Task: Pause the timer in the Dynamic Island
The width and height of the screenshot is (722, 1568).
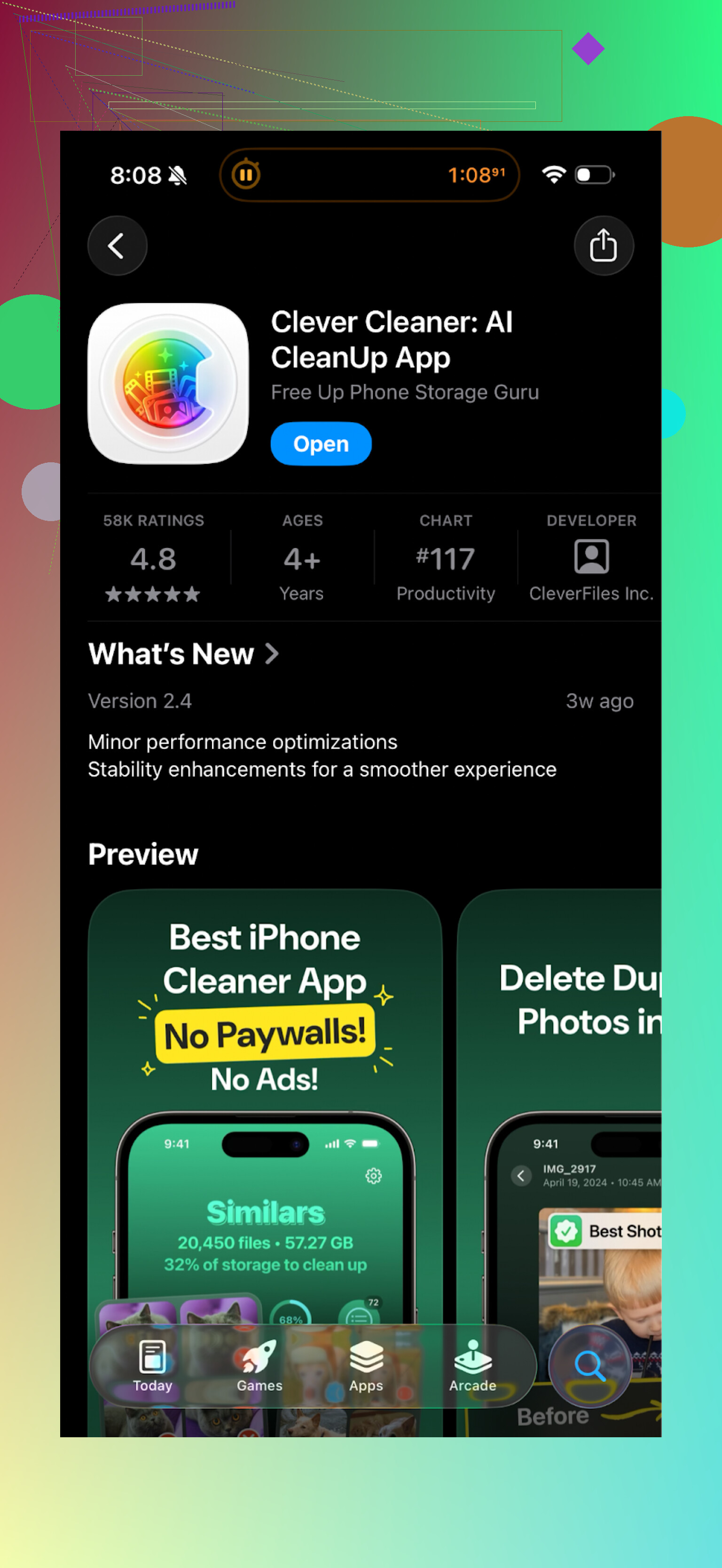Action: click(x=246, y=175)
